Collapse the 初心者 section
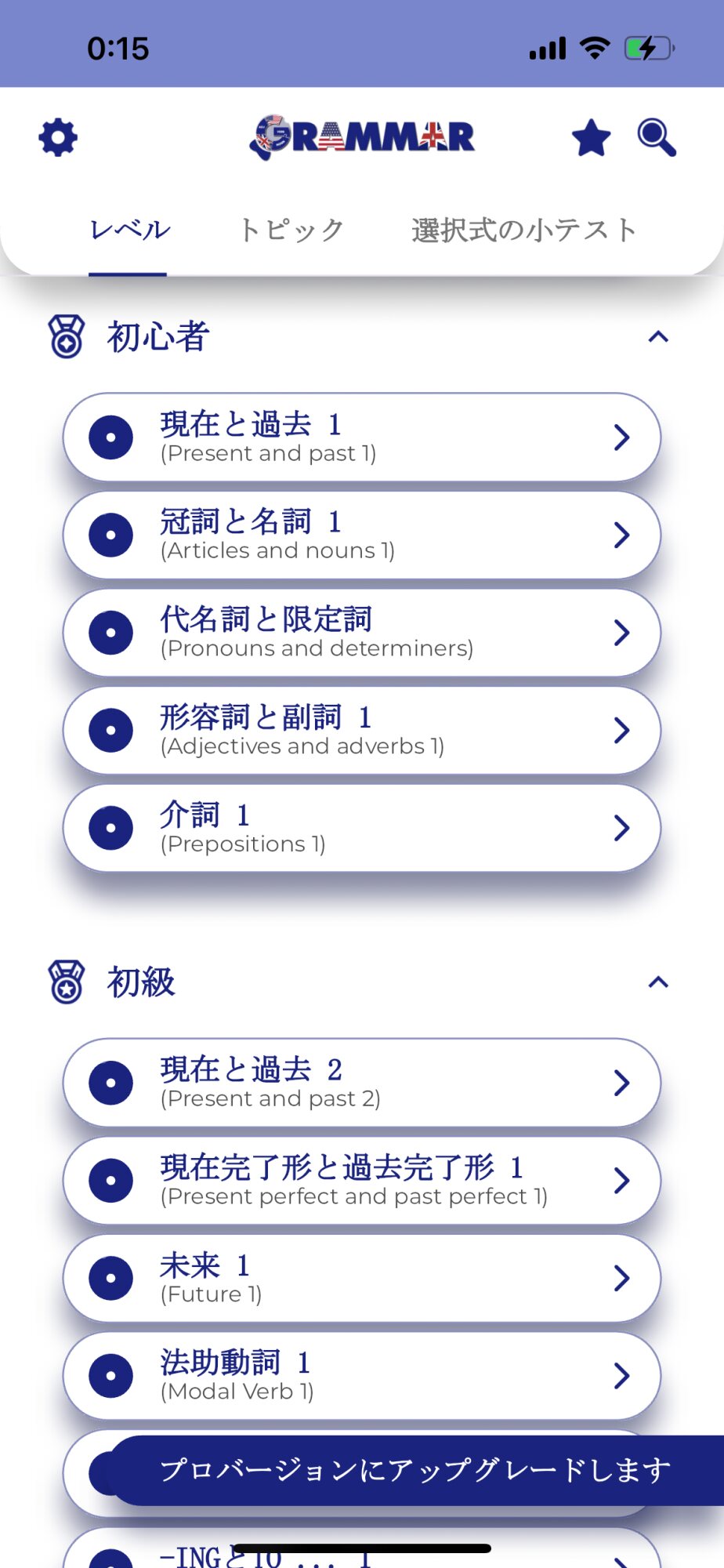 tap(658, 337)
